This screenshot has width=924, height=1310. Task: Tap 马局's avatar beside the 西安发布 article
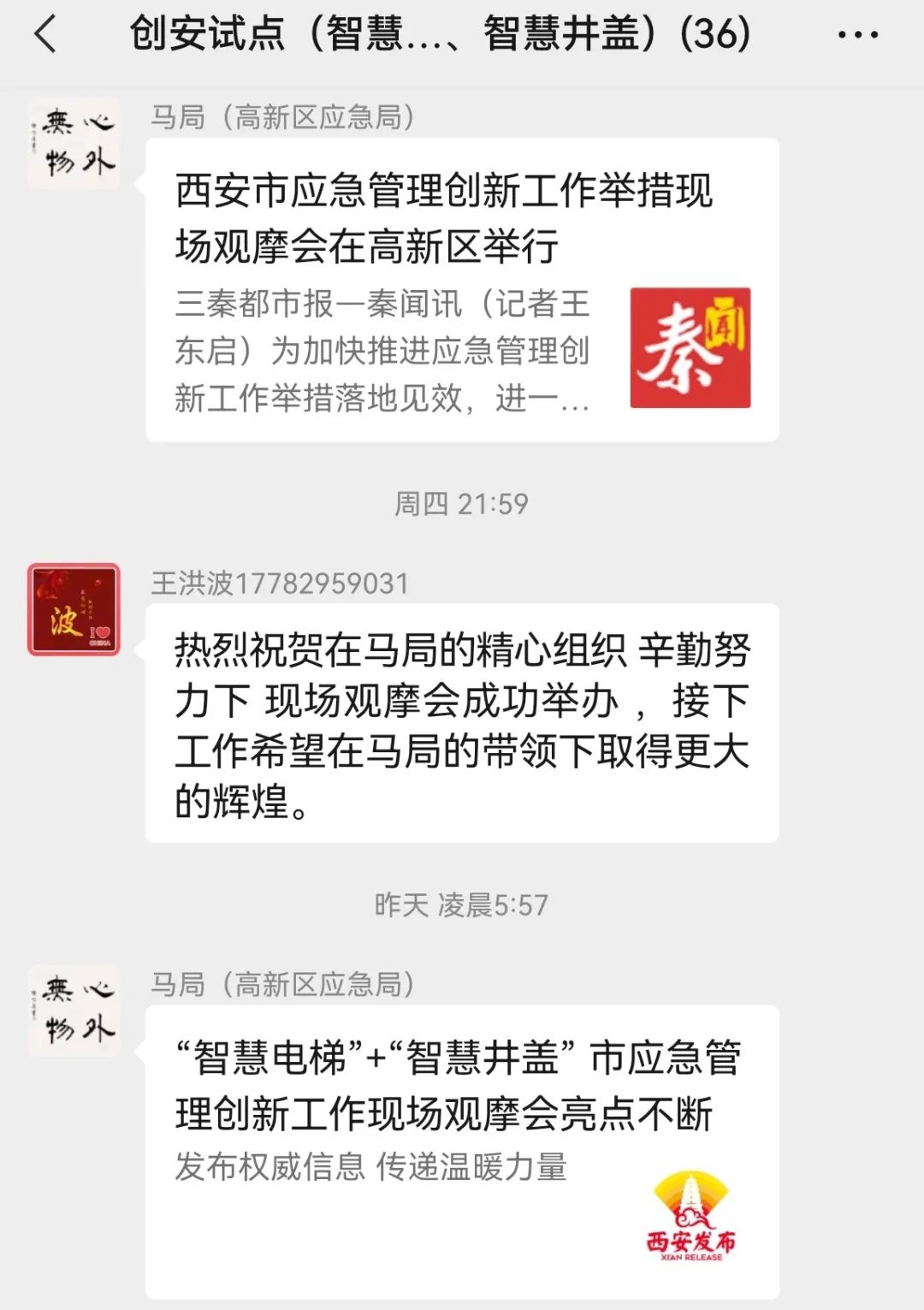(x=74, y=1010)
